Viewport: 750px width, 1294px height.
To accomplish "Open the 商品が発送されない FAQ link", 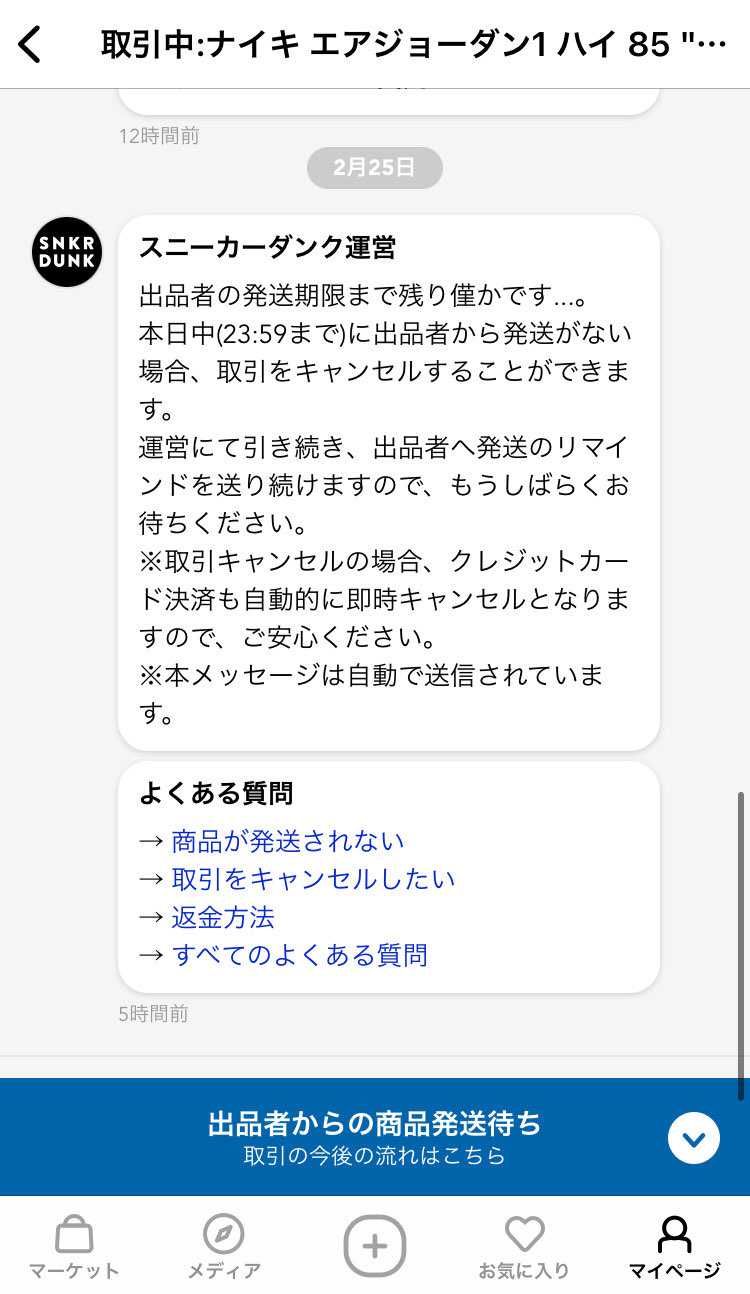I will point(290,841).
